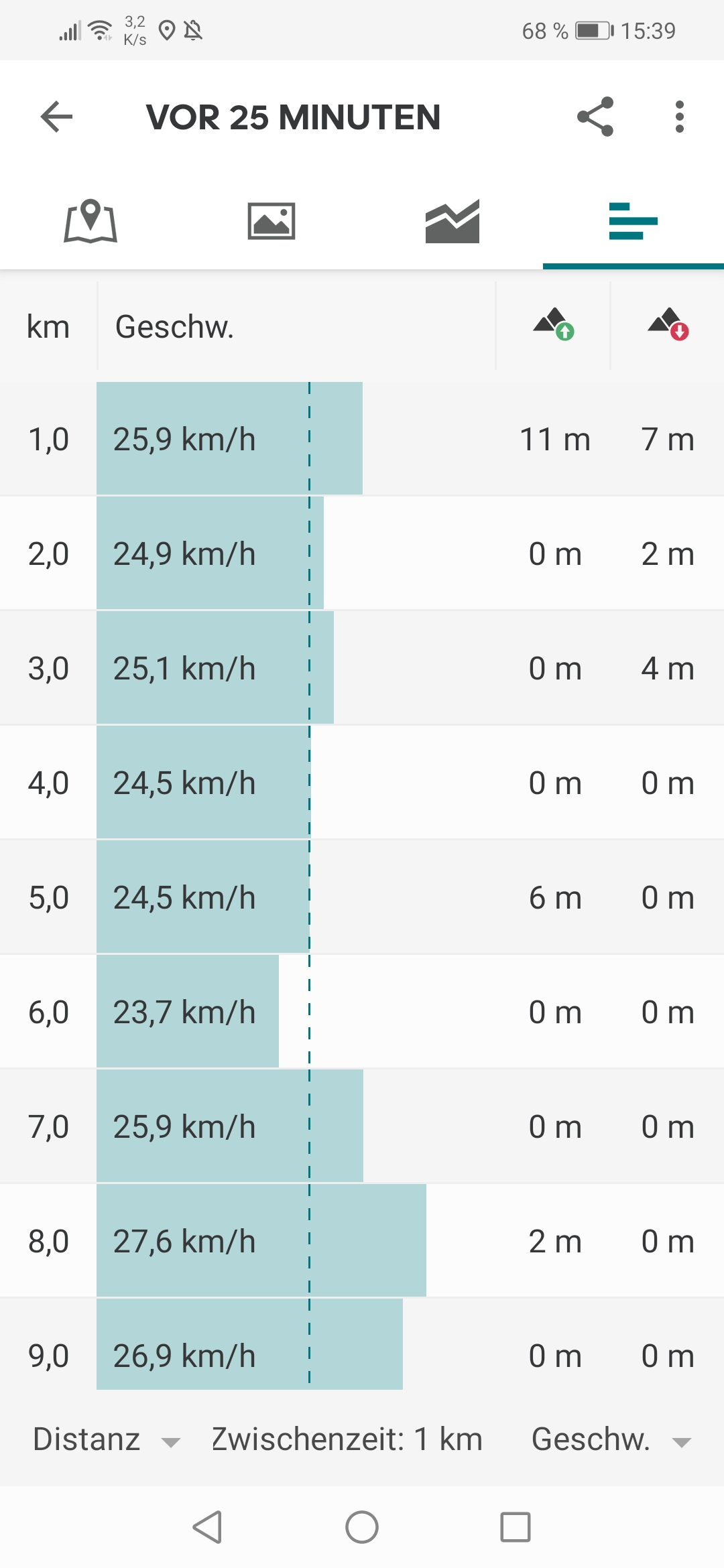Tap the system home button
Image resolution: width=724 pixels, height=1568 pixels.
tap(362, 1527)
